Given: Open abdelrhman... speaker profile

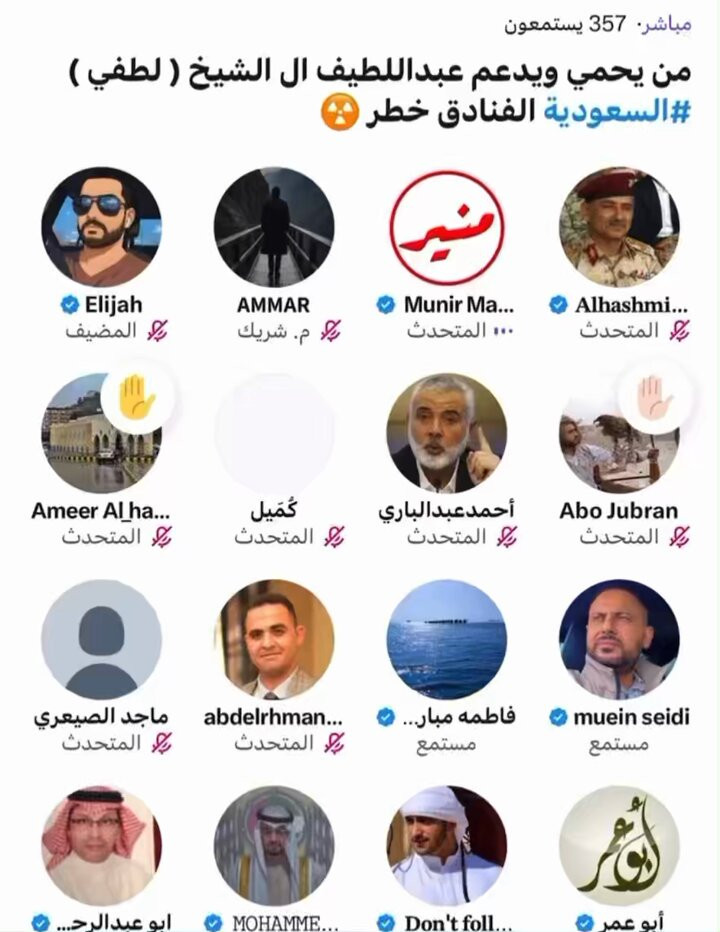Looking at the screenshot, I should pyautogui.click(x=274, y=640).
